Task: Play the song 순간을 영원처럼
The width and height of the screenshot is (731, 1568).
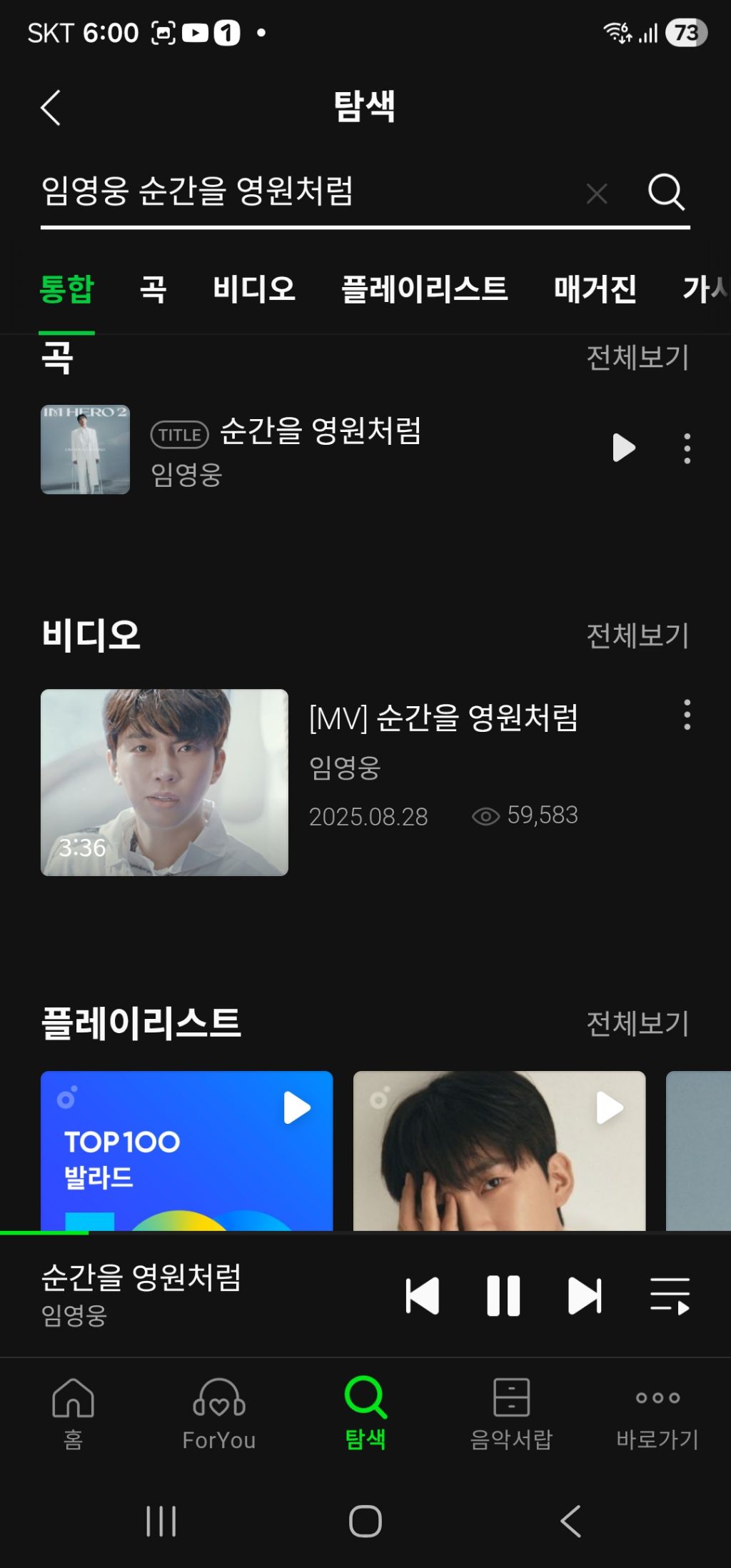Action: (x=623, y=448)
